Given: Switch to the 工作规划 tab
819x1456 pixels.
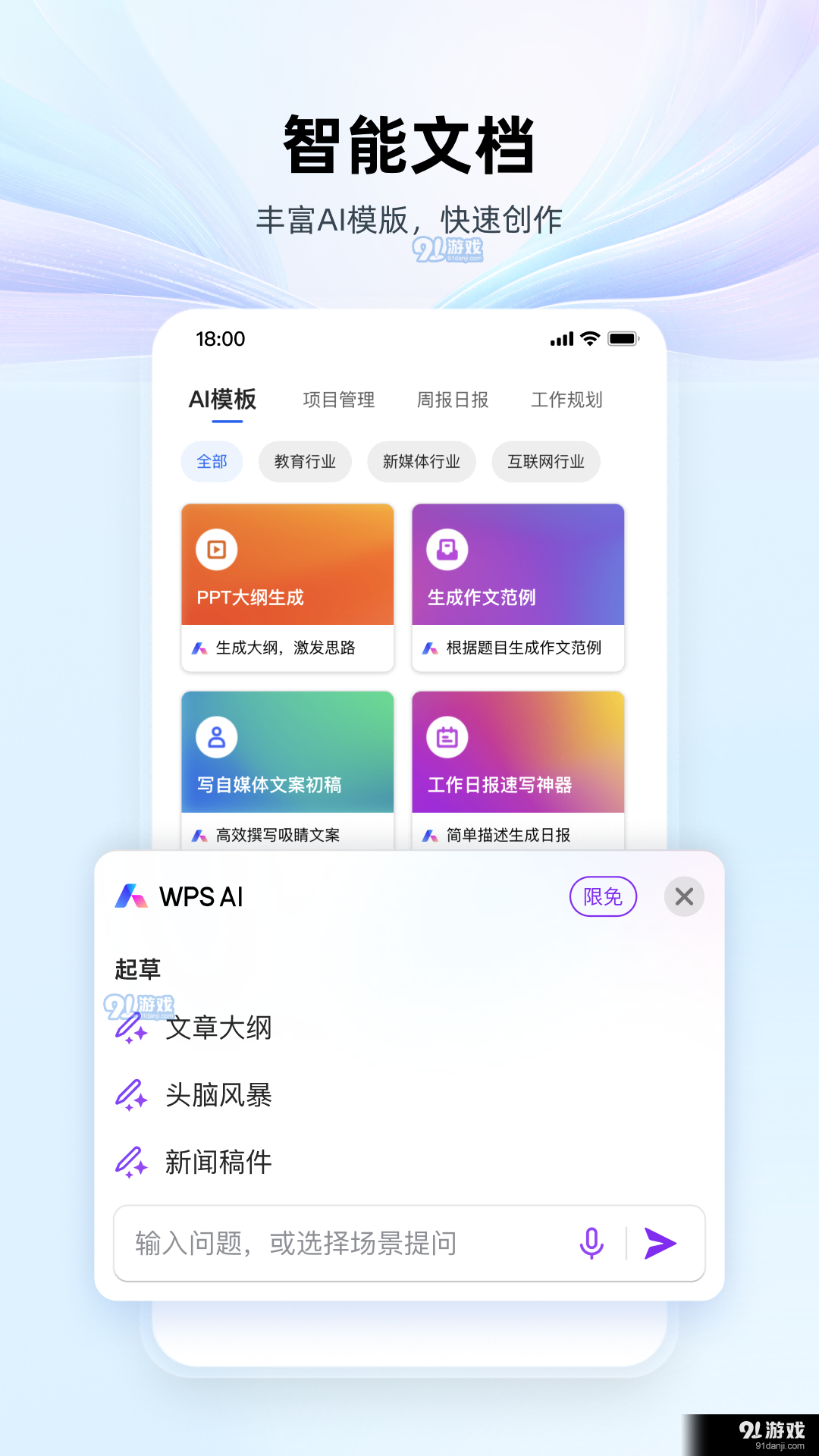Looking at the screenshot, I should (566, 400).
